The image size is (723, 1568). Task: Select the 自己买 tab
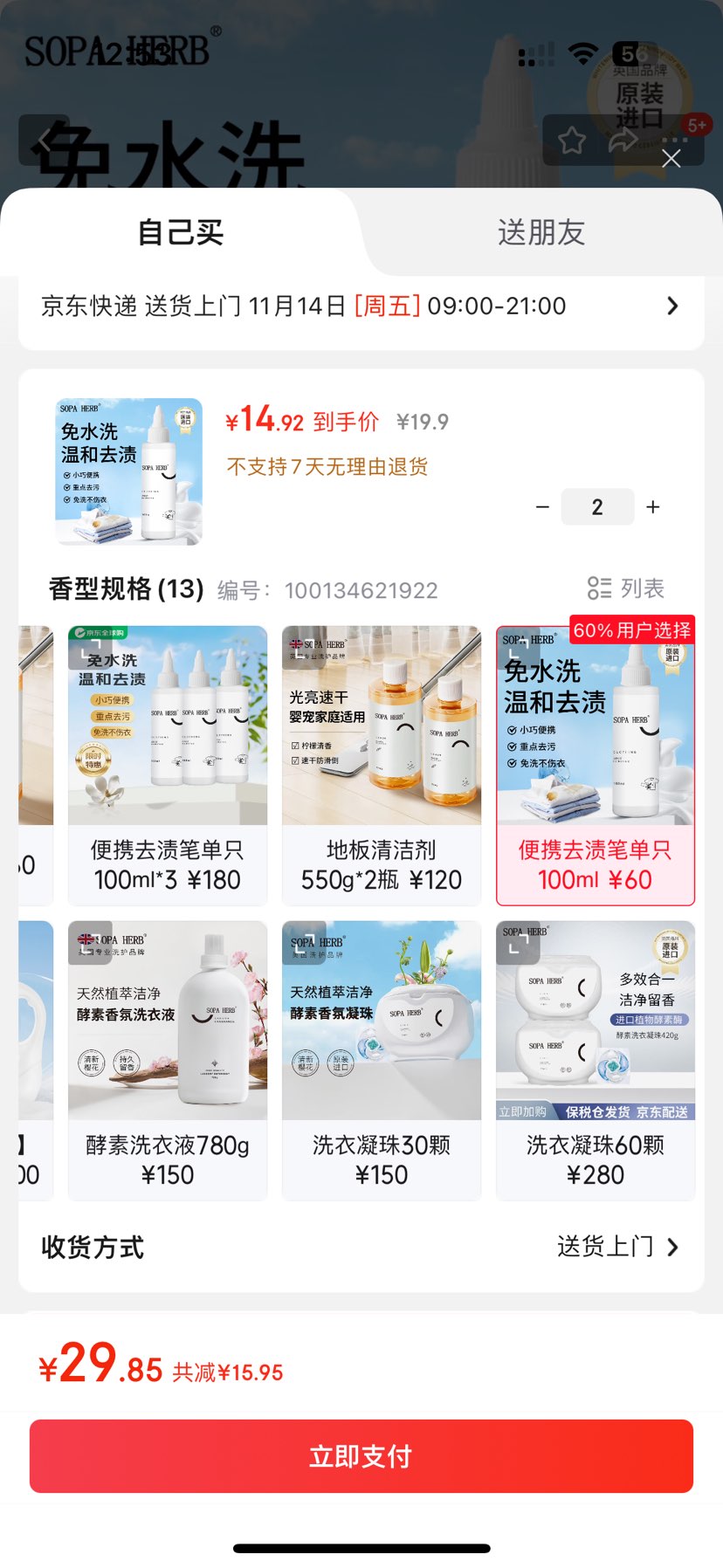tap(181, 232)
